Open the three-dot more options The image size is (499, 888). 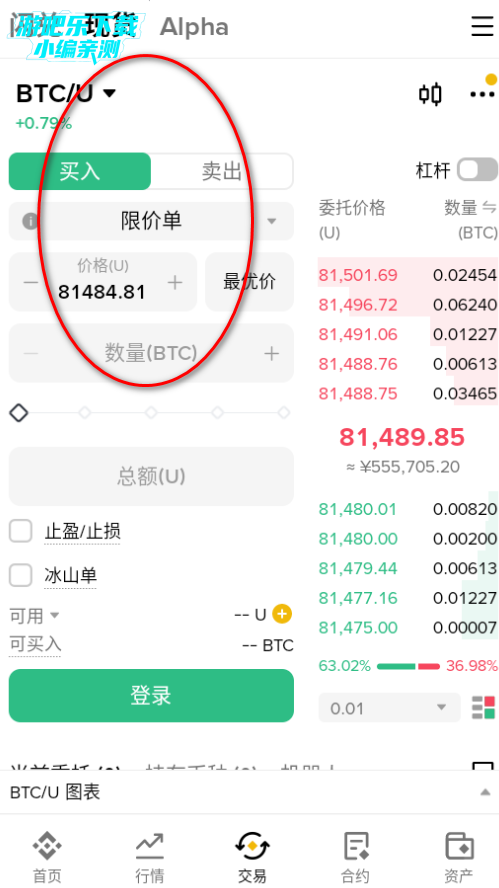click(483, 94)
